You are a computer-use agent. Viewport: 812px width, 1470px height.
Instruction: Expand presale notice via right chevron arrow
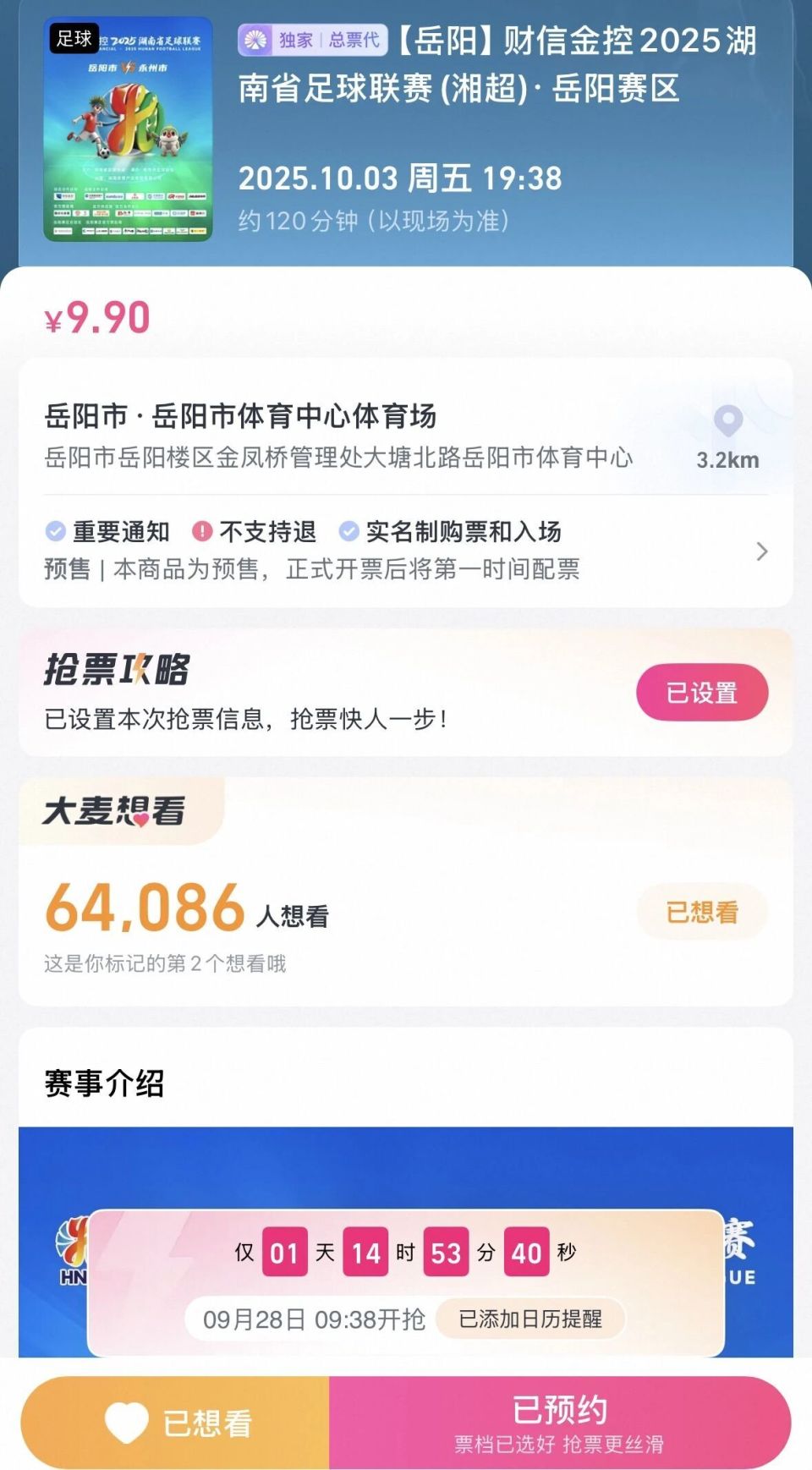coord(763,551)
